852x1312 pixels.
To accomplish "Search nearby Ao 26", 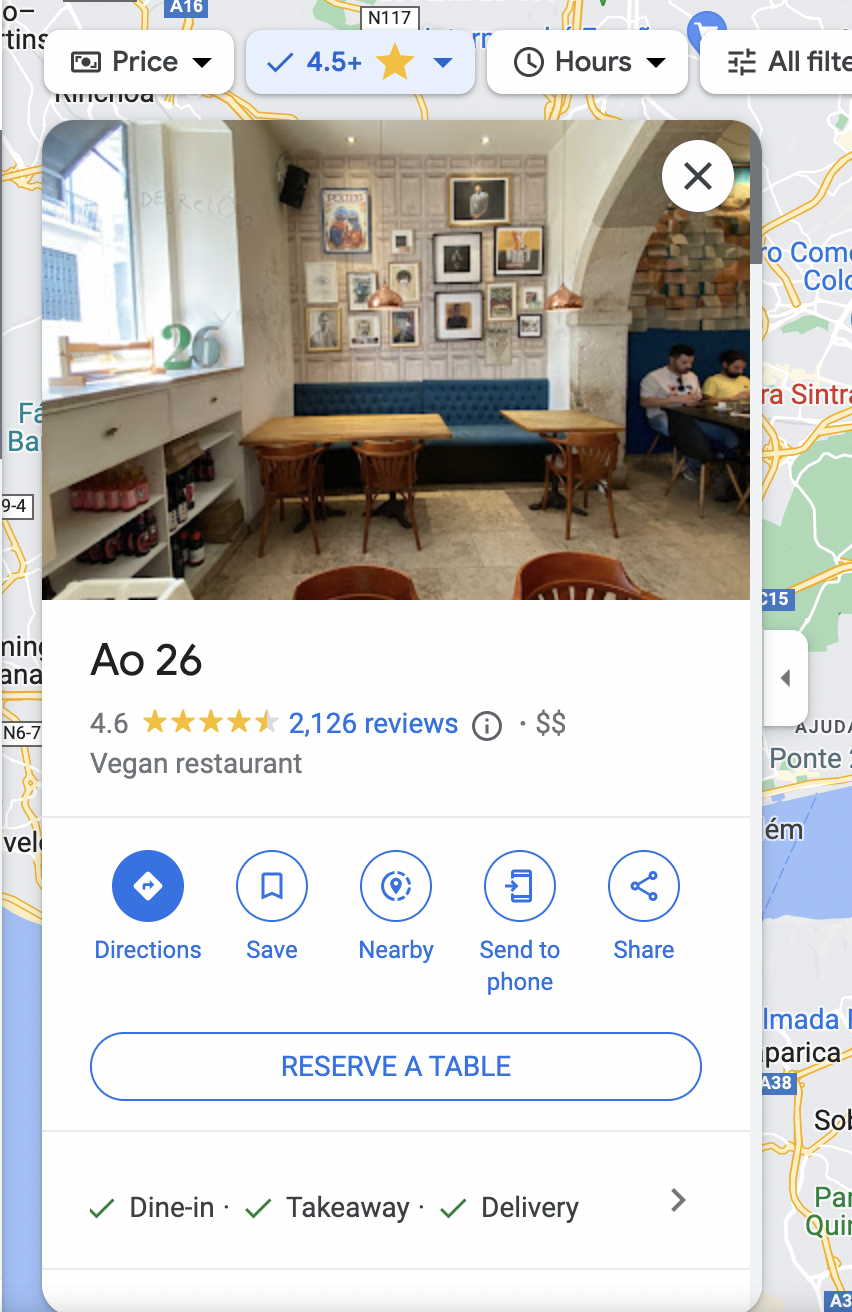I will point(396,886).
